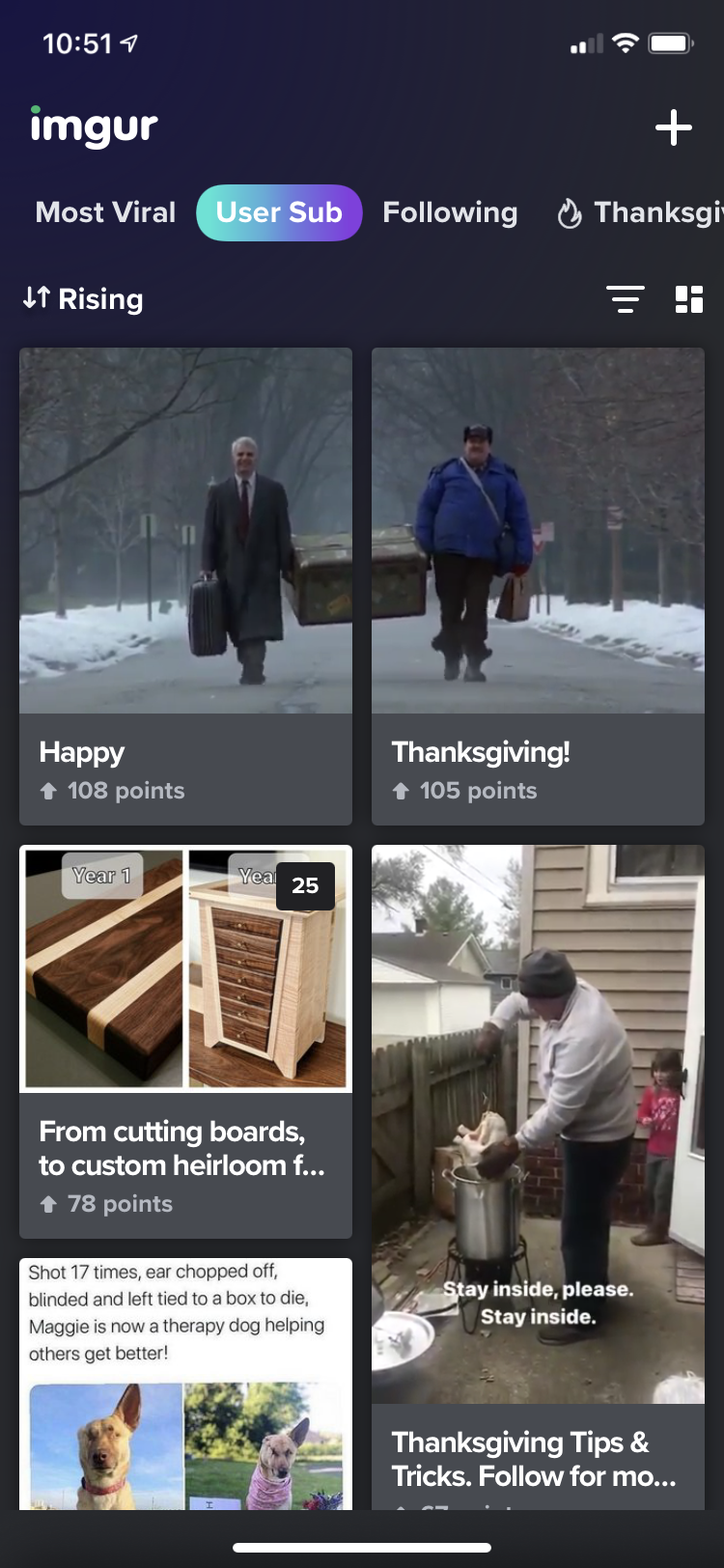Open the Happy post with 108 points
Screen dimensions: 724x1568
[x=185, y=586]
